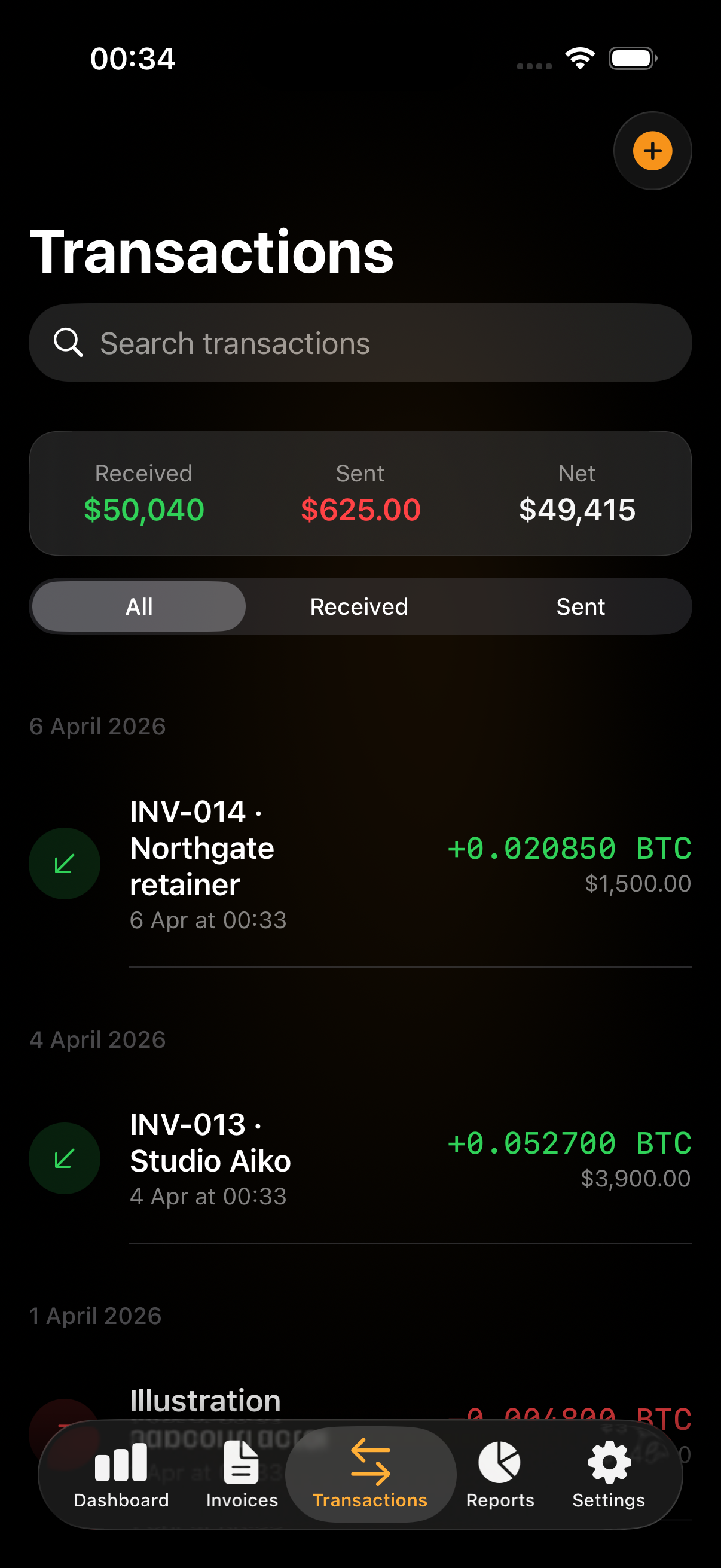
Task: Select the Transactions tab label
Action: [371, 1500]
